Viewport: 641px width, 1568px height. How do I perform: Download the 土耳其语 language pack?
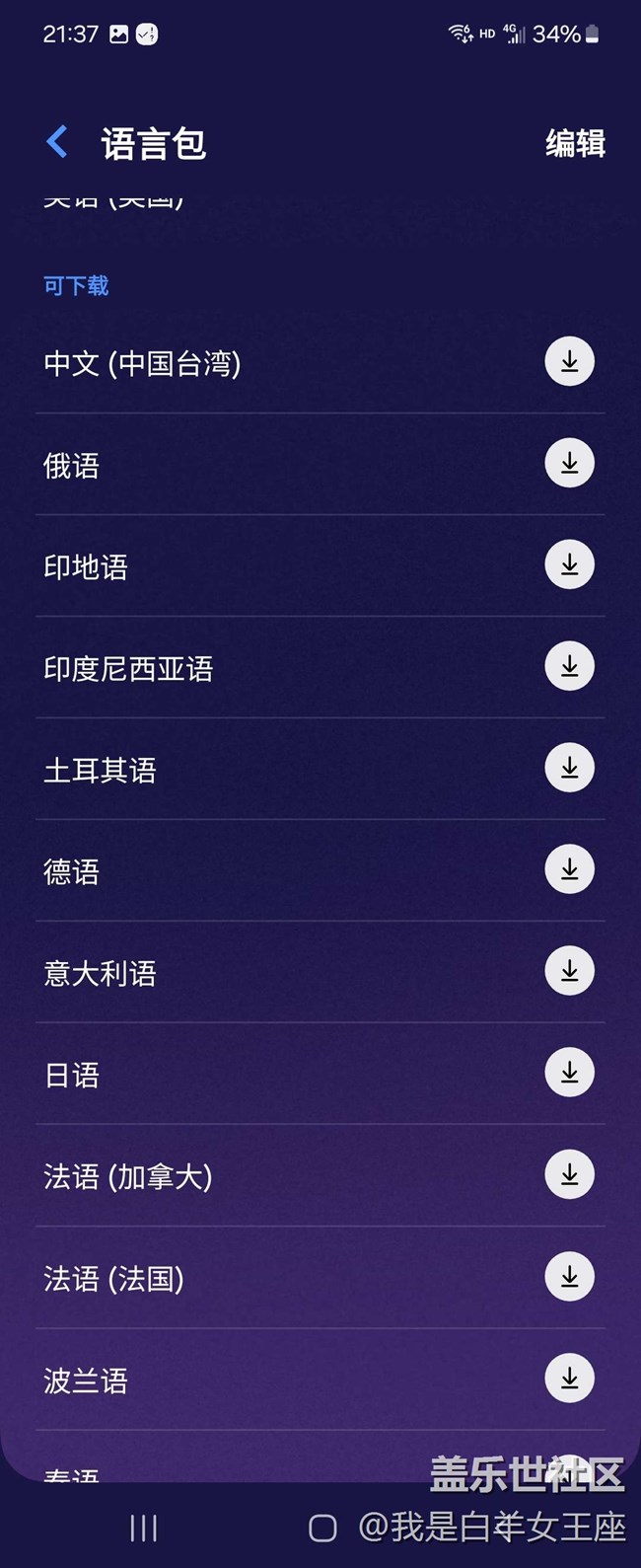[x=570, y=769]
